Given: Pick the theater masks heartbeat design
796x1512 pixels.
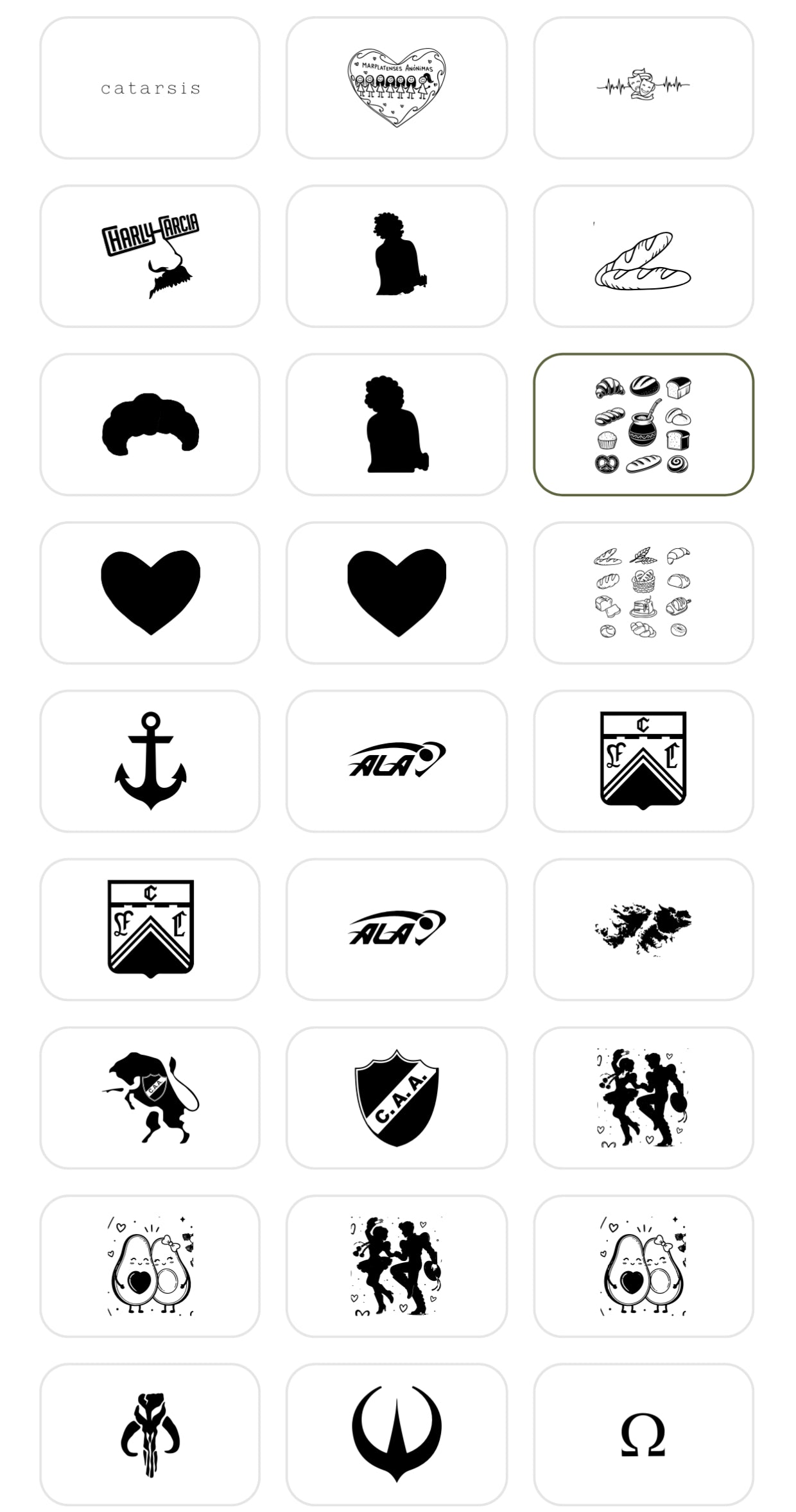Looking at the screenshot, I should (x=643, y=88).
